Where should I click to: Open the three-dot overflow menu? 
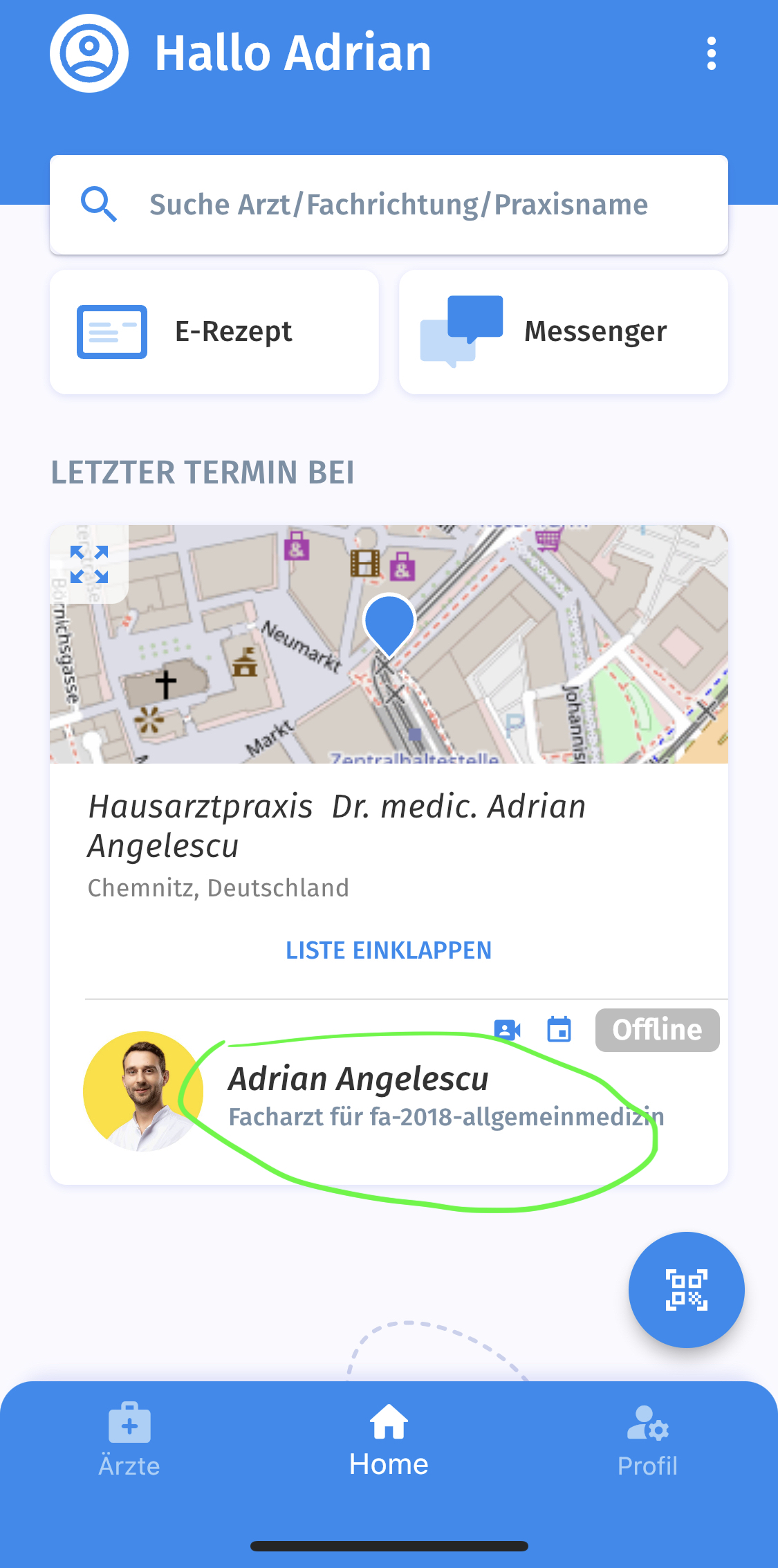click(711, 53)
